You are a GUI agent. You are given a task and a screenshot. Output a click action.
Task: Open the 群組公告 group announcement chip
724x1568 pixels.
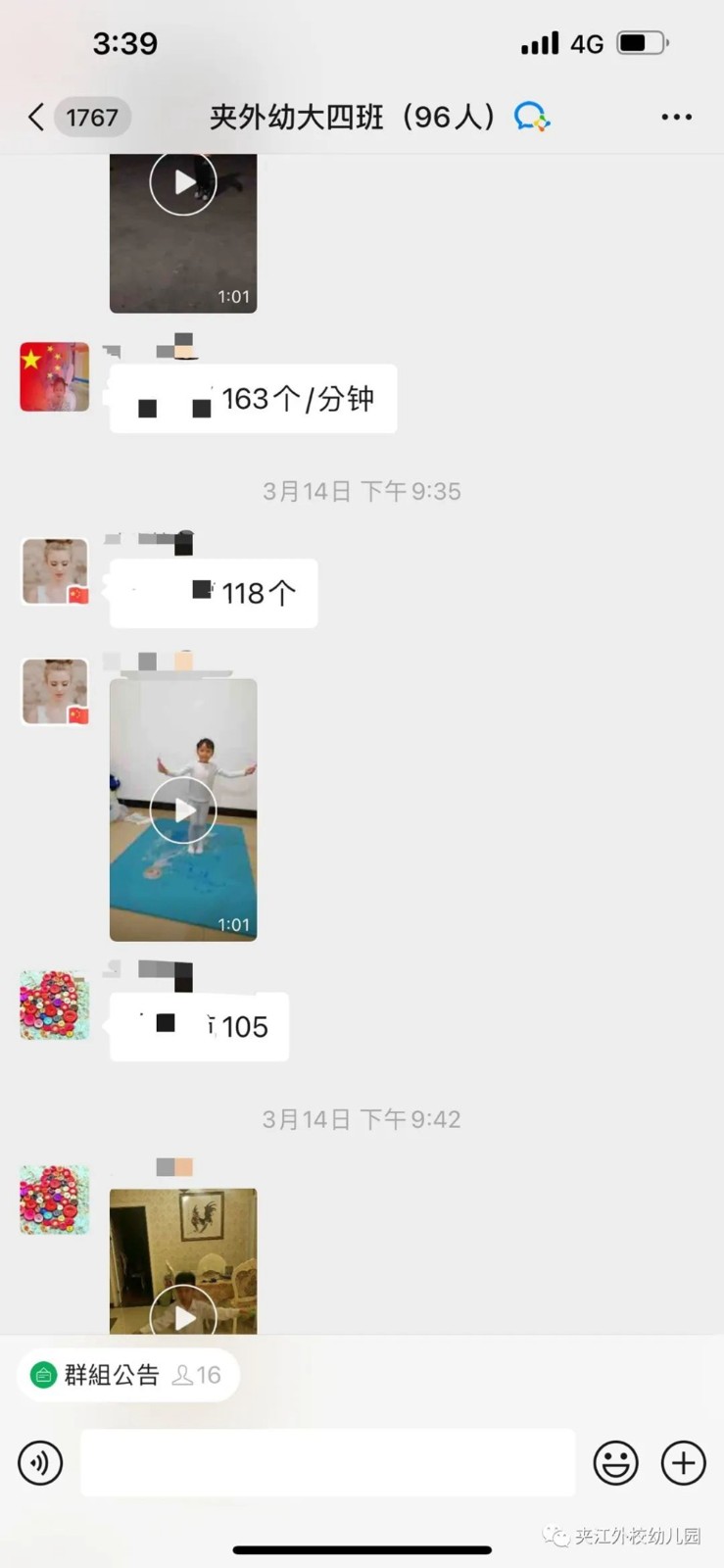pos(127,1375)
